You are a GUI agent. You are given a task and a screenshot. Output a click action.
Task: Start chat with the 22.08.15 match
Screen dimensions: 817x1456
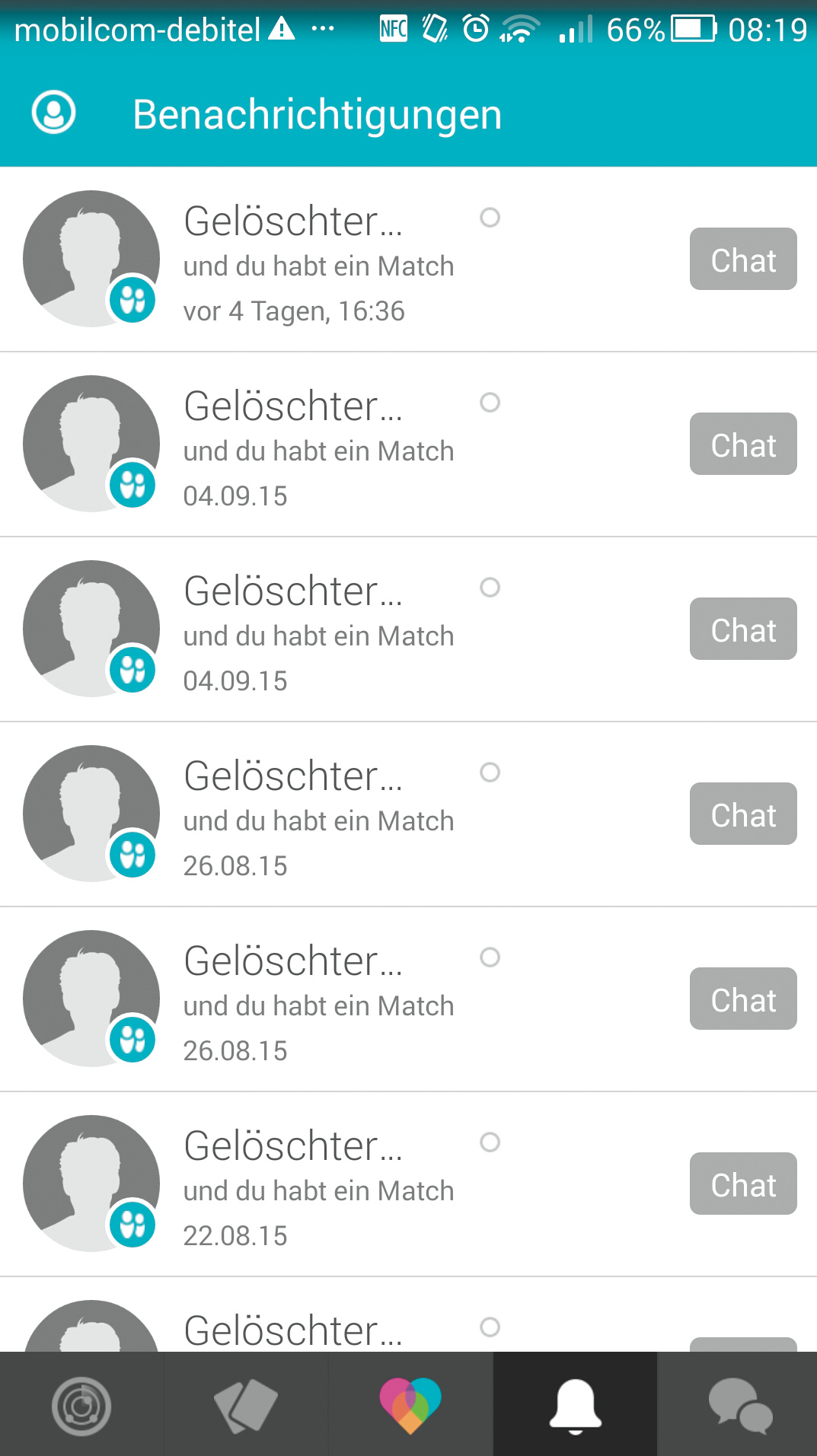tap(742, 1184)
